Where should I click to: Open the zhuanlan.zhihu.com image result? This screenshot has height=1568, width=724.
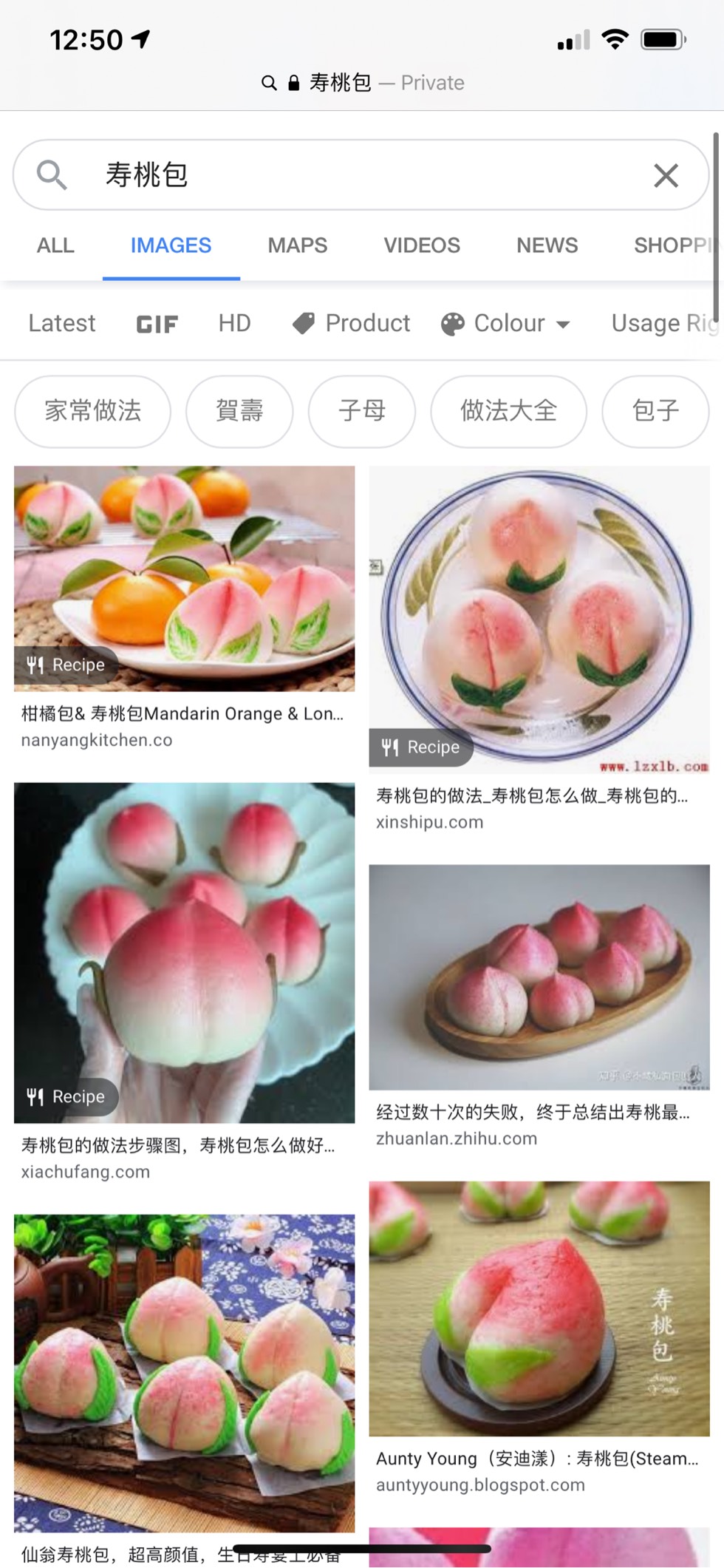539,976
